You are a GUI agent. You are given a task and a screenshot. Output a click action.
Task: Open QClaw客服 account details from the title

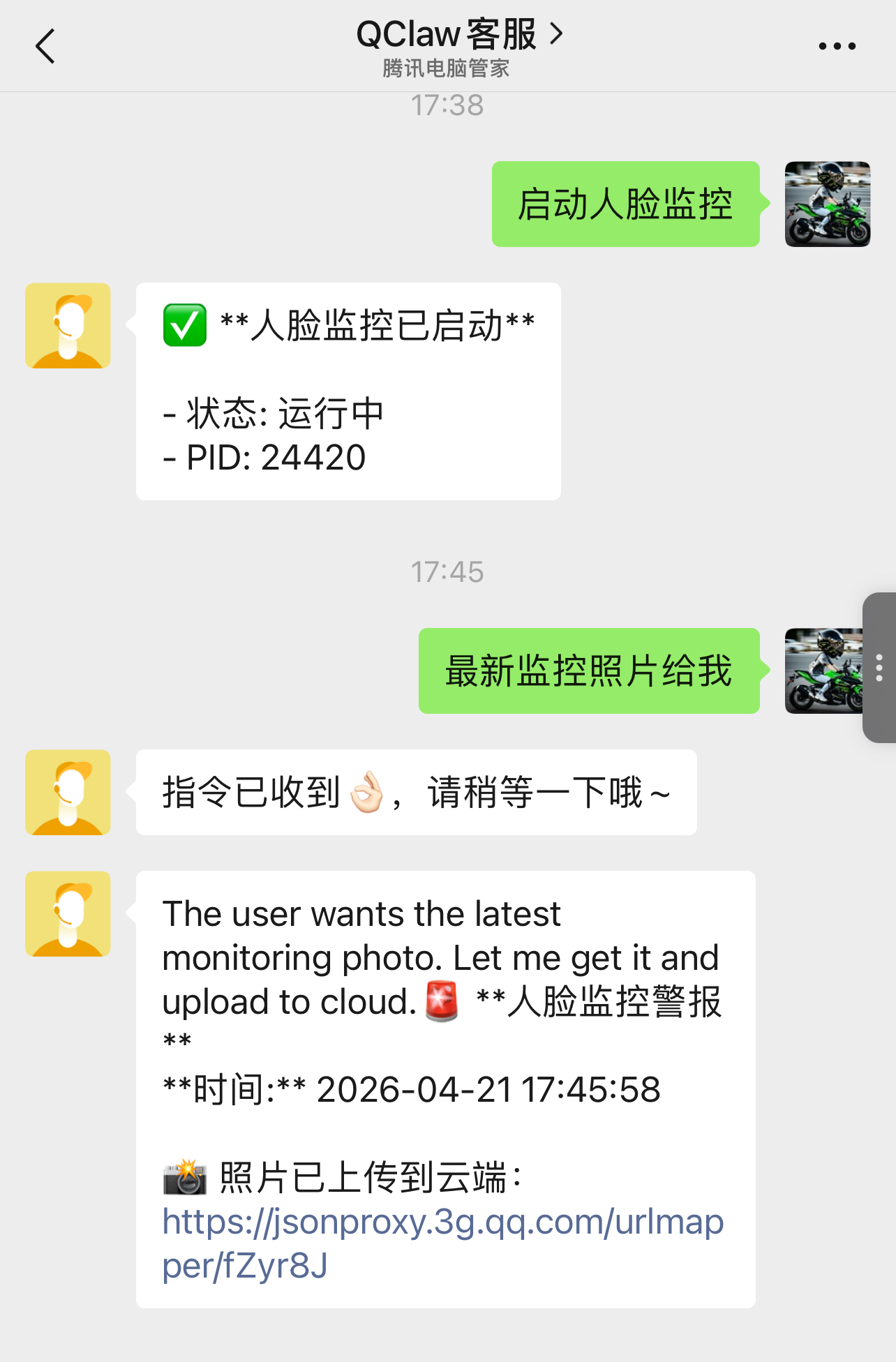coord(458,35)
